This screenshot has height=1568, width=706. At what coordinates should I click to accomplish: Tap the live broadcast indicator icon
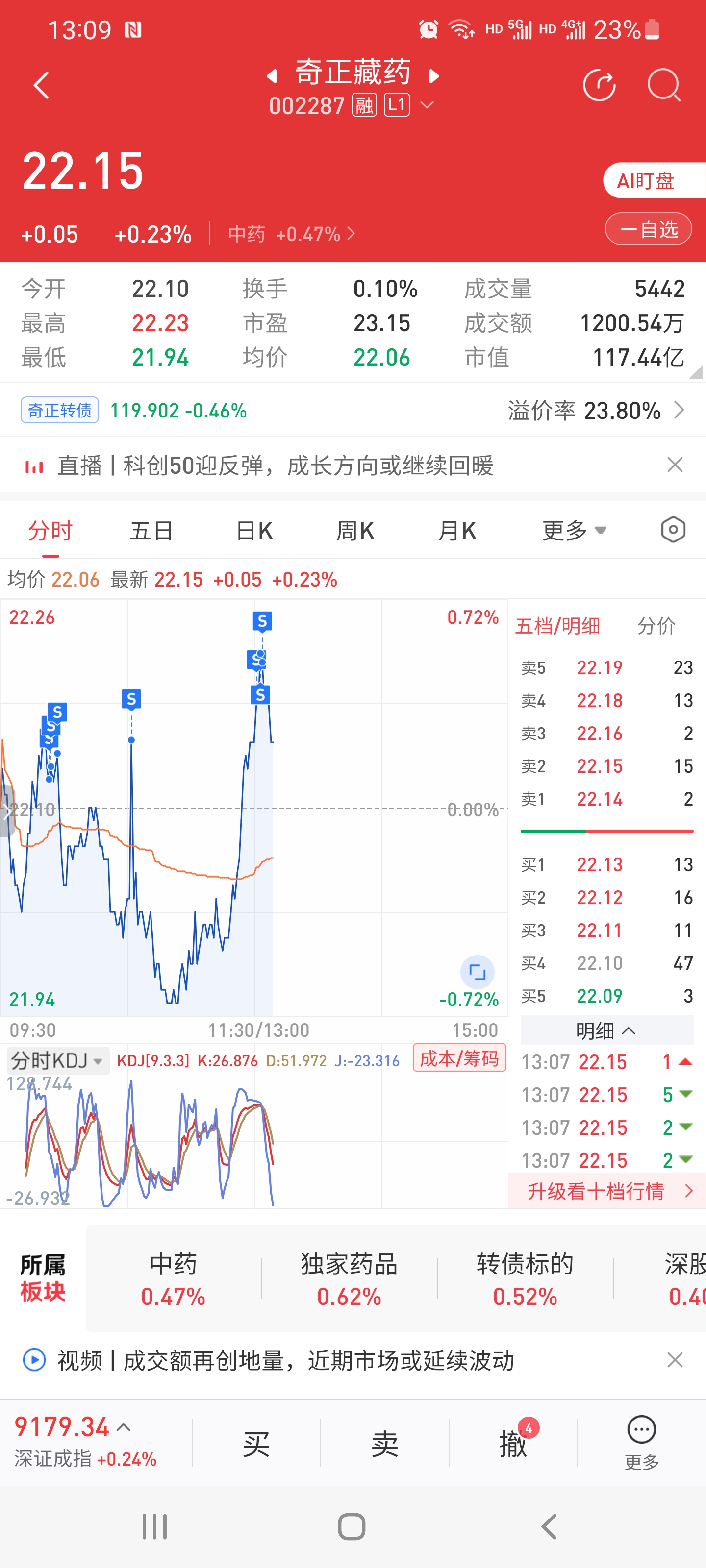click(x=35, y=465)
